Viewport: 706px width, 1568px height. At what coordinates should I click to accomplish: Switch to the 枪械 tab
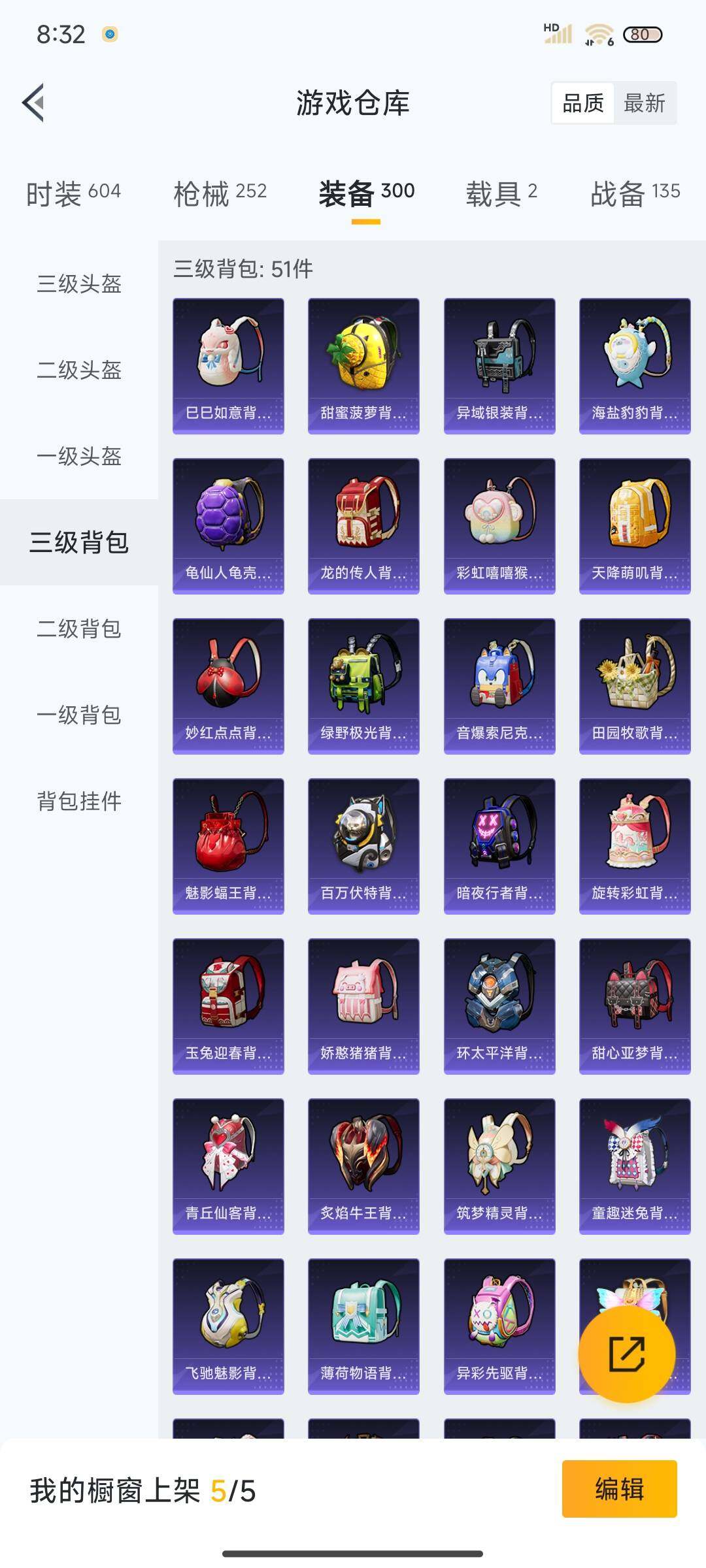pyautogui.click(x=220, y=193)
